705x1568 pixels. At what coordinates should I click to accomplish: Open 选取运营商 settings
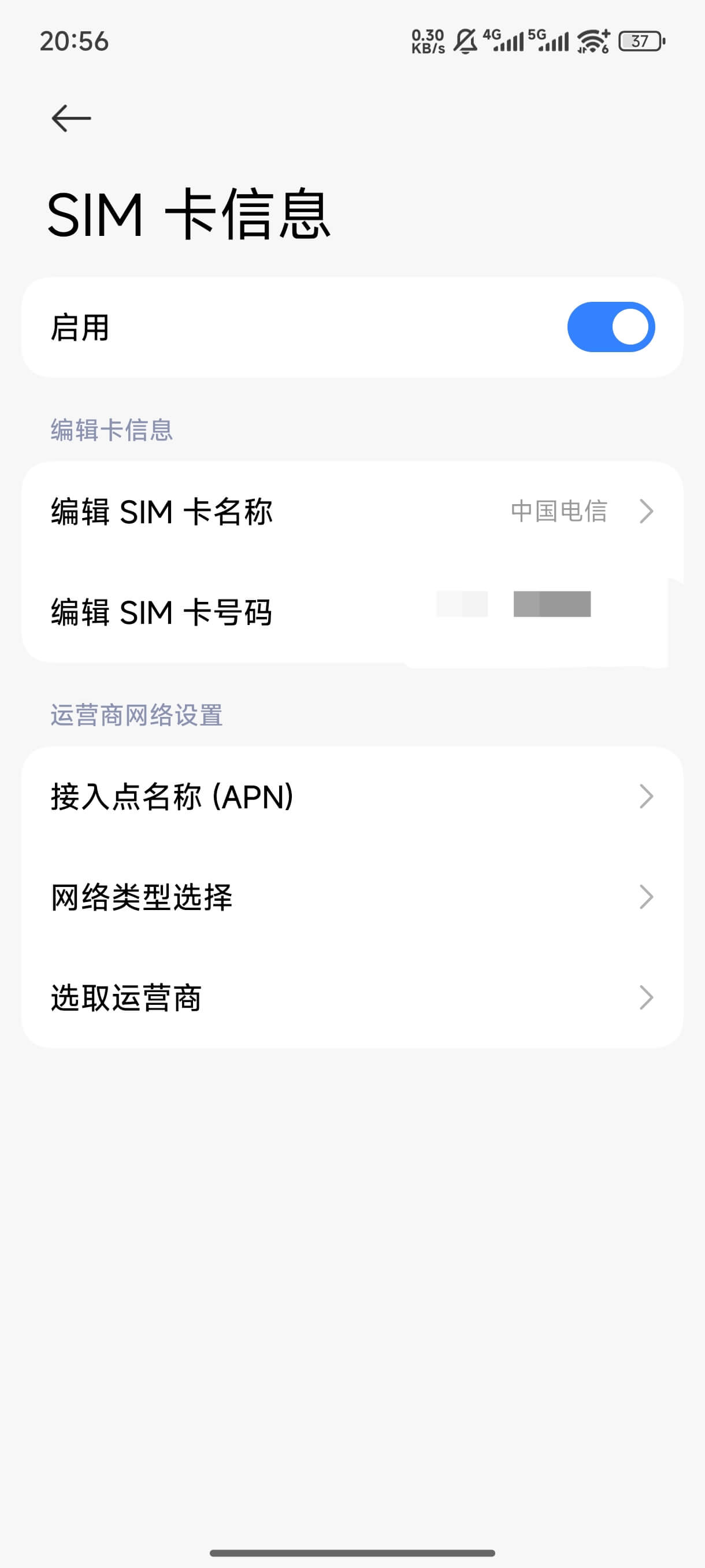click(x=352, y=997)
